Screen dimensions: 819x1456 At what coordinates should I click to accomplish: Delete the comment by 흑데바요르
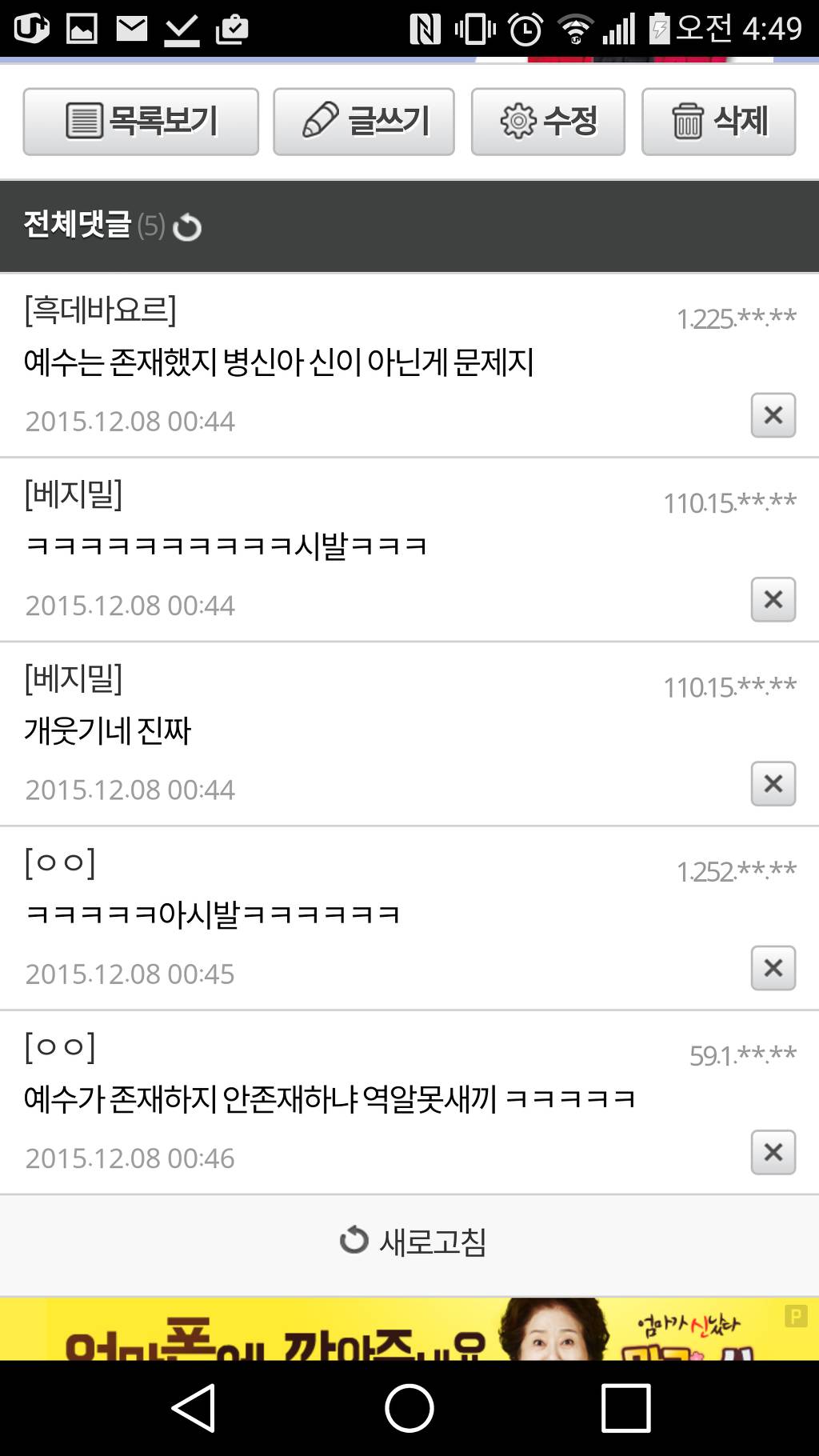772,414
